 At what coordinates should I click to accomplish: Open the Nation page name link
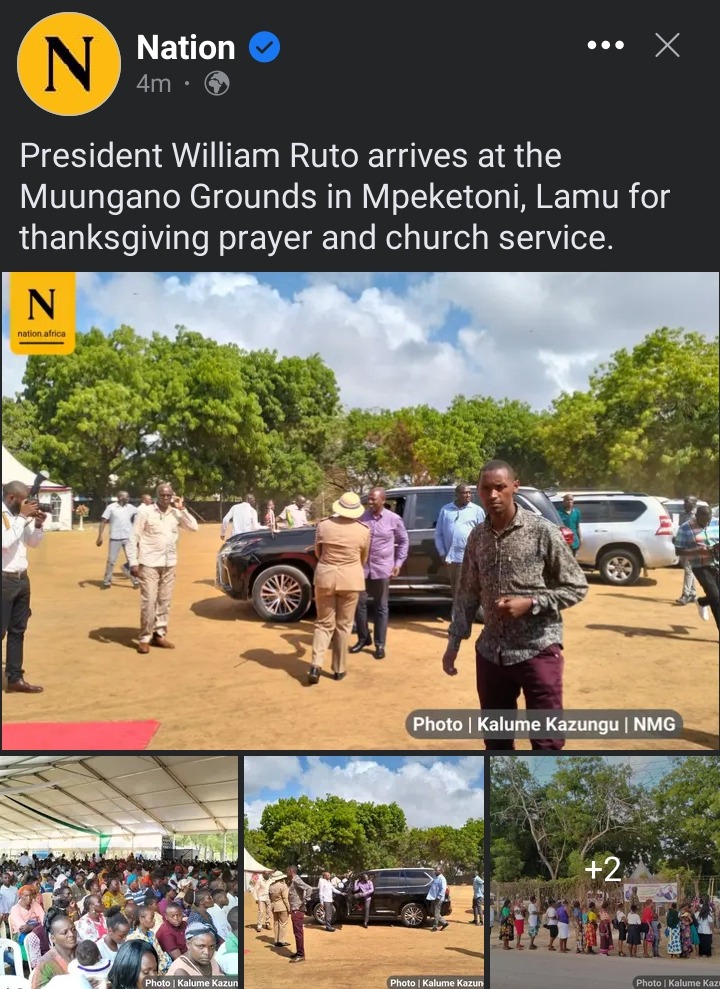click(x=186, y=47)
